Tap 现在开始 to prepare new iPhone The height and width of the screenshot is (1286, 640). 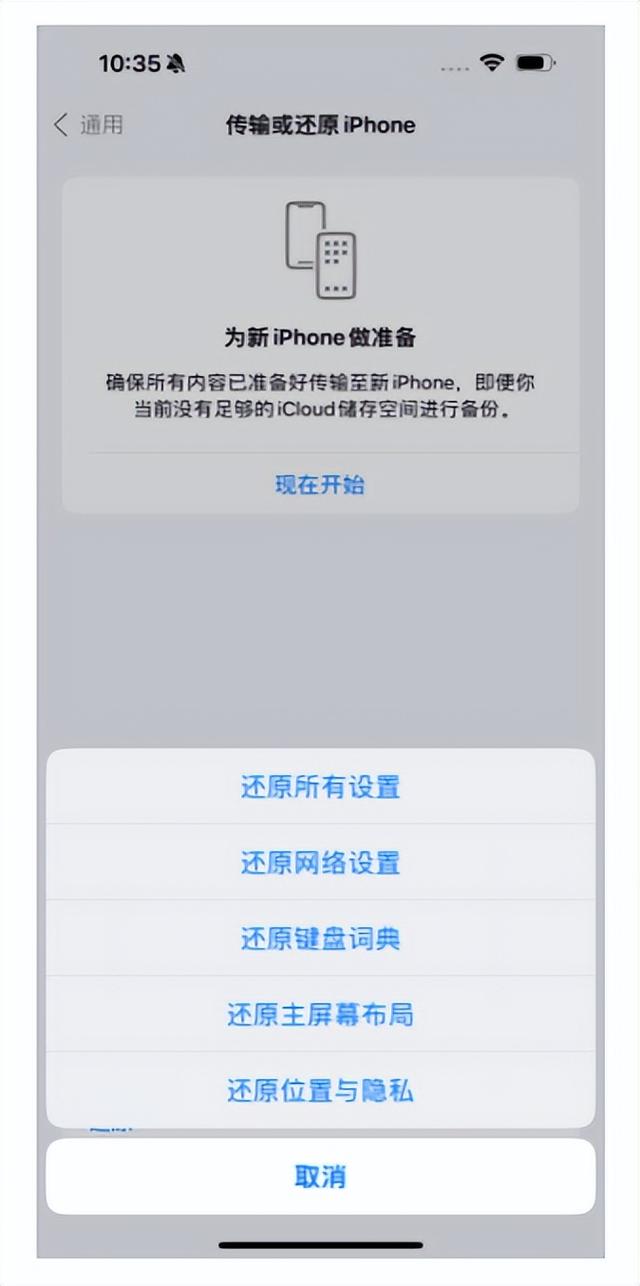coord(320,485)
